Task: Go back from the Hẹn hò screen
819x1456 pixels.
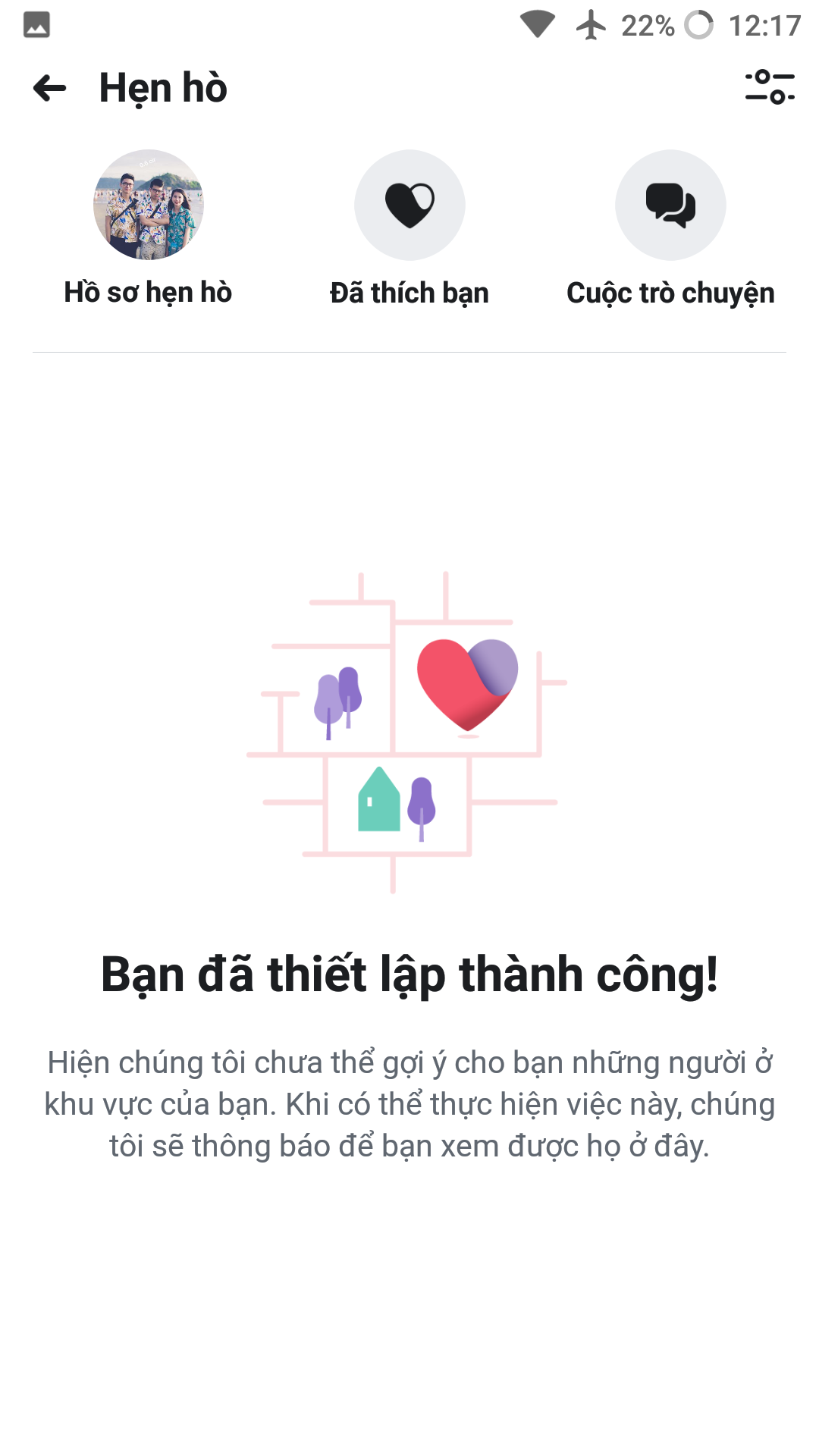Action: (50, 88)
